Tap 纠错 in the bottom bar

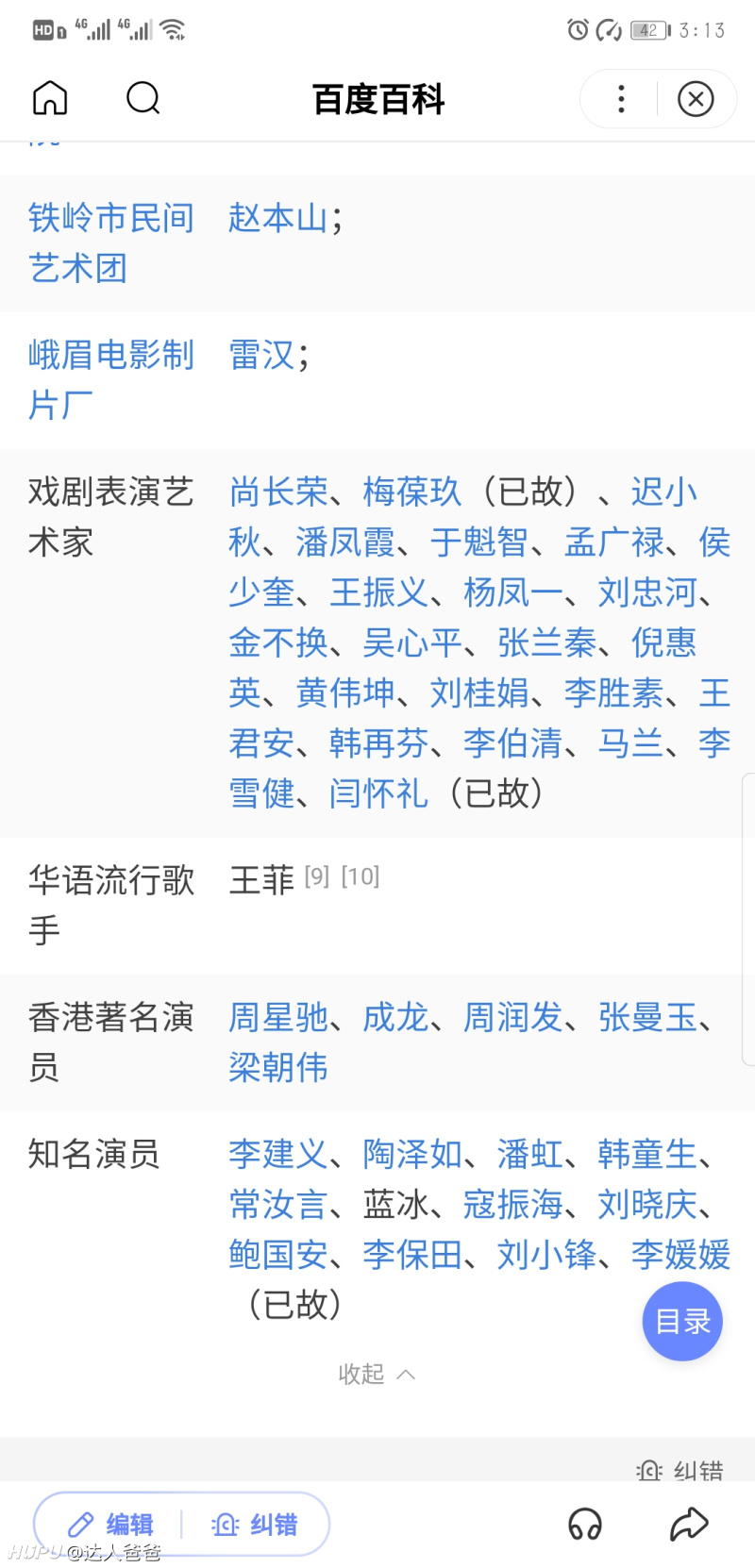click(255, 1525)
